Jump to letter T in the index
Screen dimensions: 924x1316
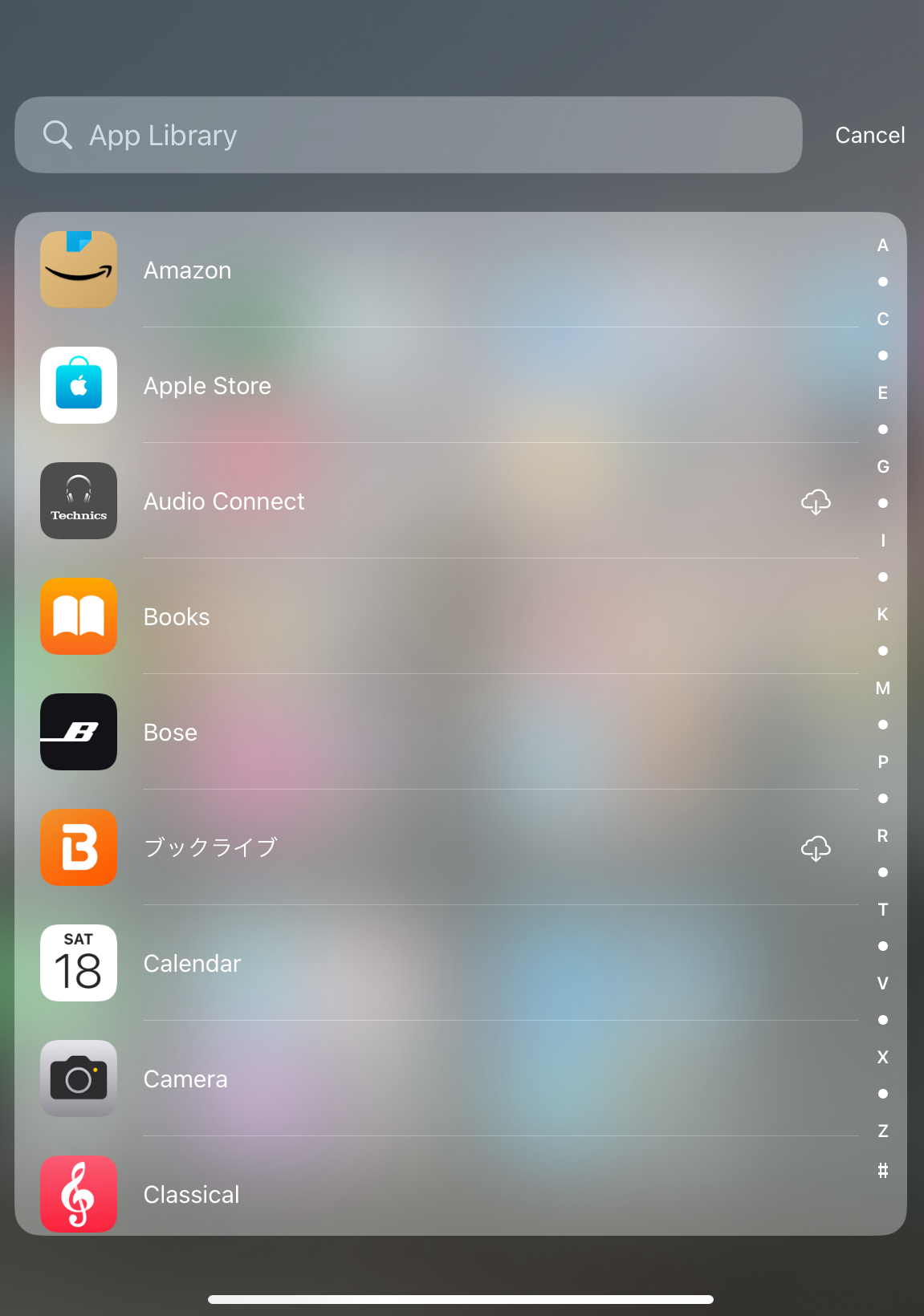(883, 909)
